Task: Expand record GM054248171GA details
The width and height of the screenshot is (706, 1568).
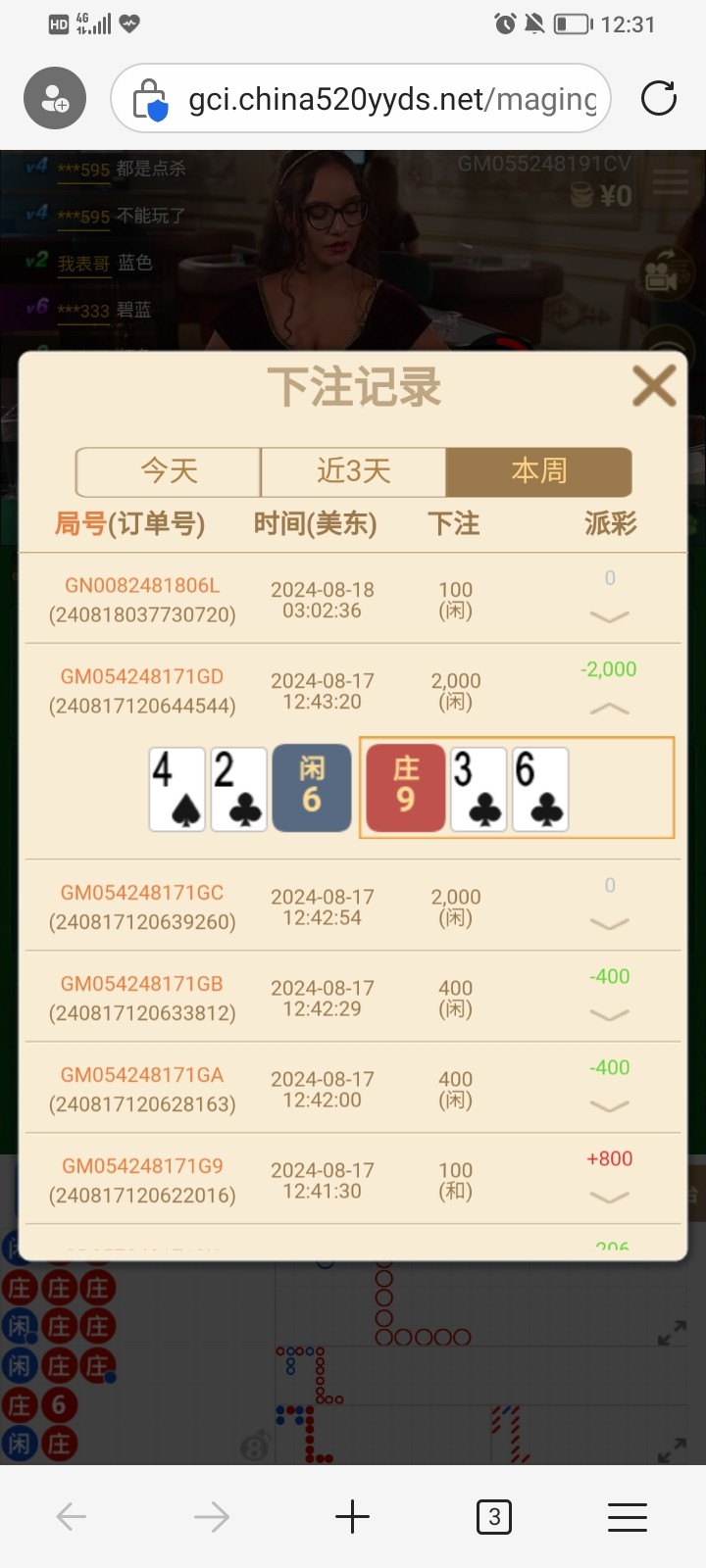Action: point(609,1106)
